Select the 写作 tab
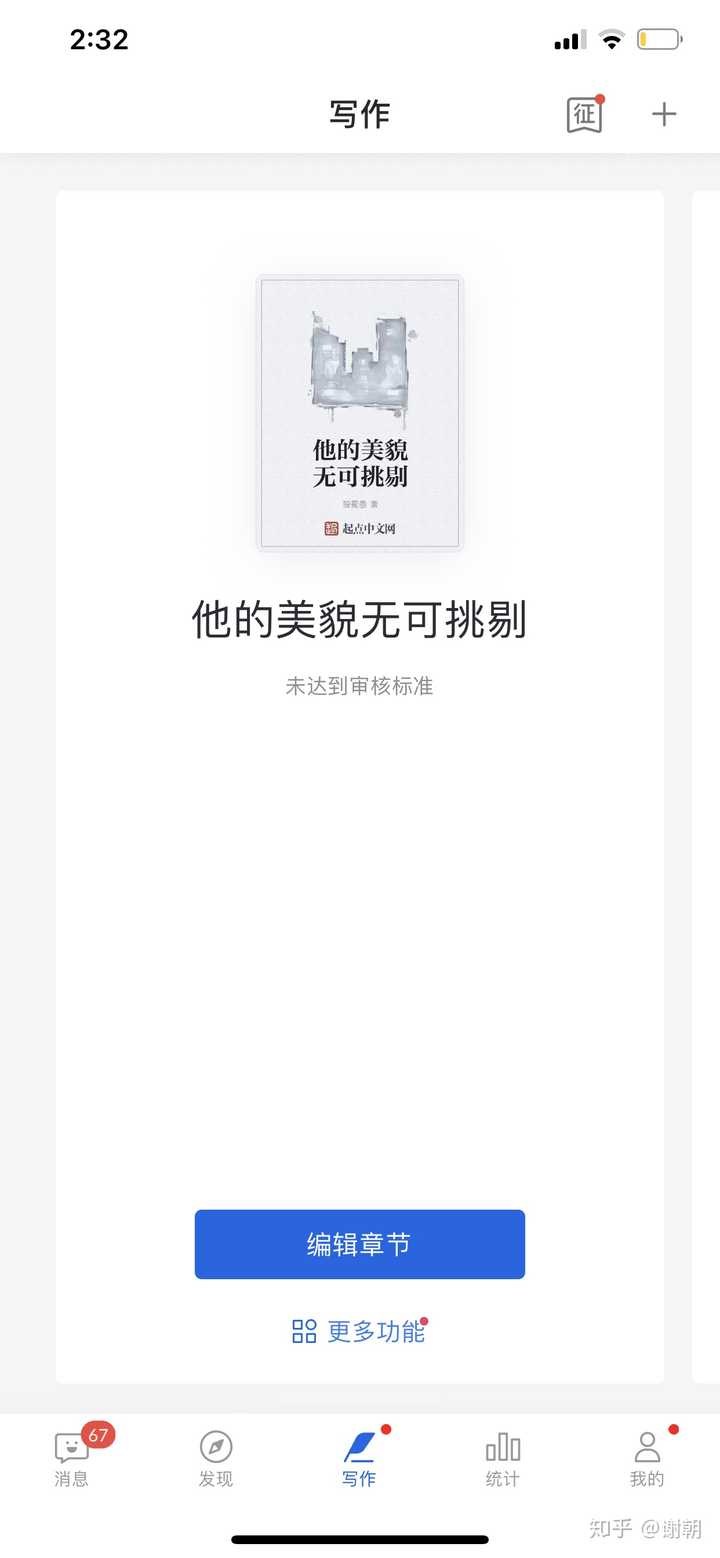Screen dimensions: 720x1558 [x=360, y=1459]
